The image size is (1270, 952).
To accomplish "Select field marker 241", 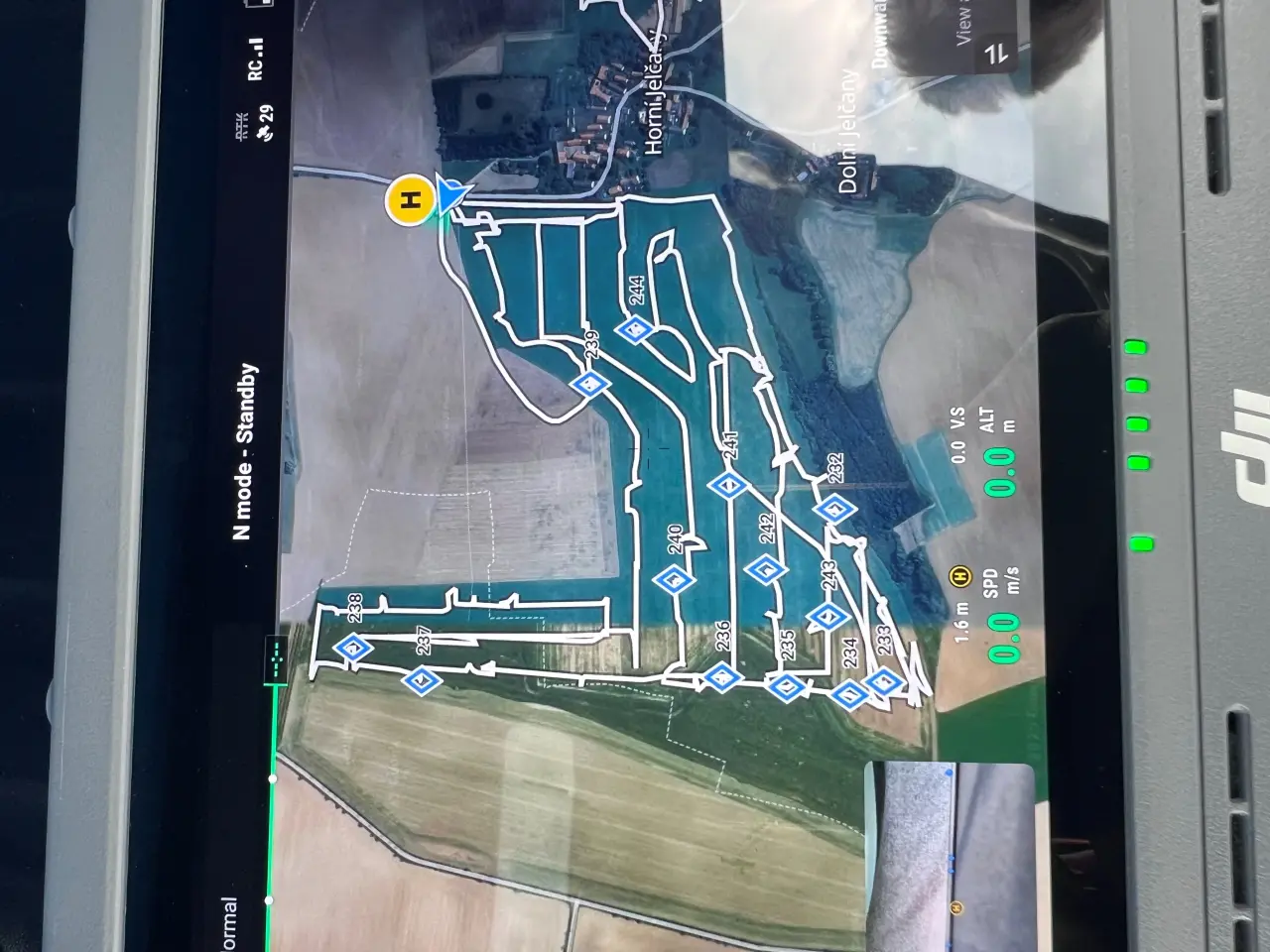I will tap(727, 485).
